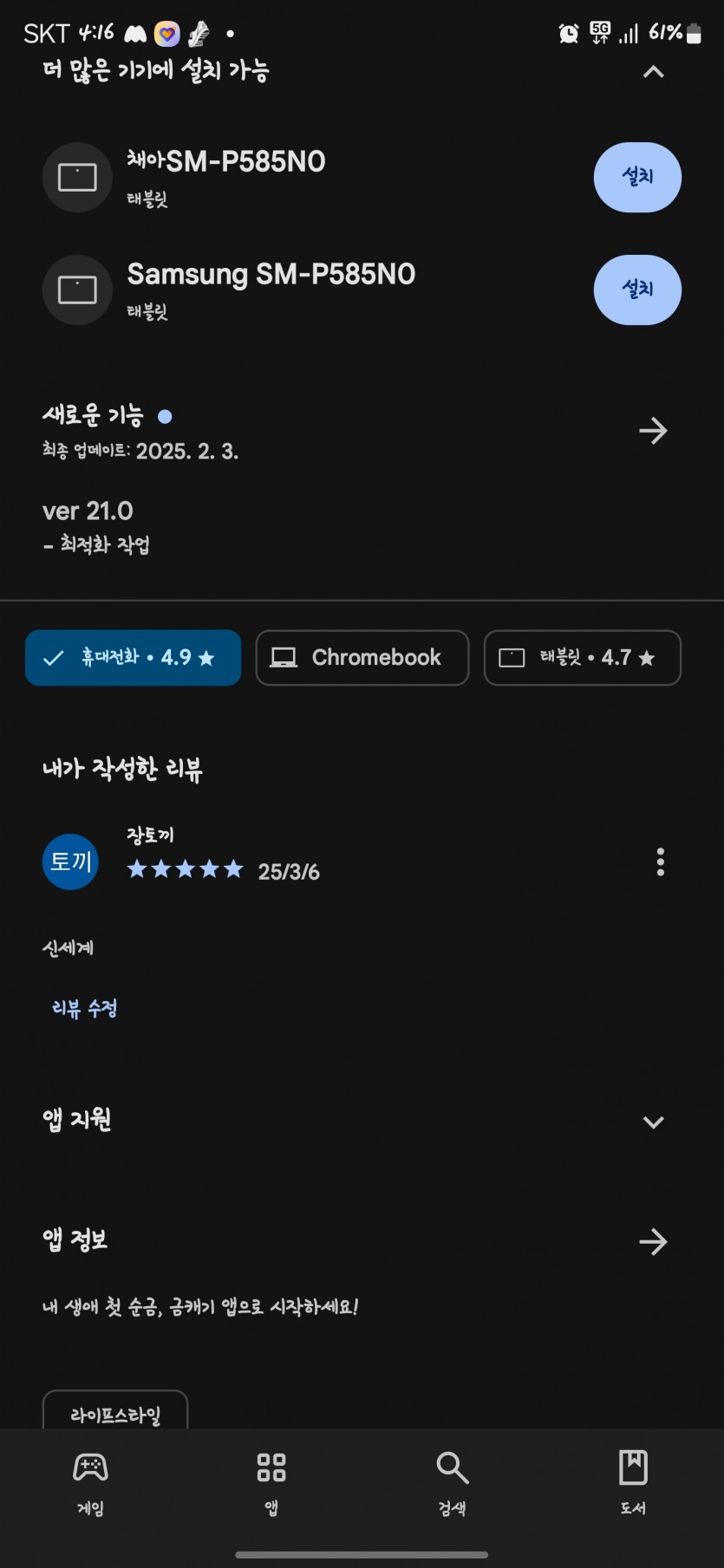Collapse the 더 많은 기기에 설치 가능 section

(653, 72)
